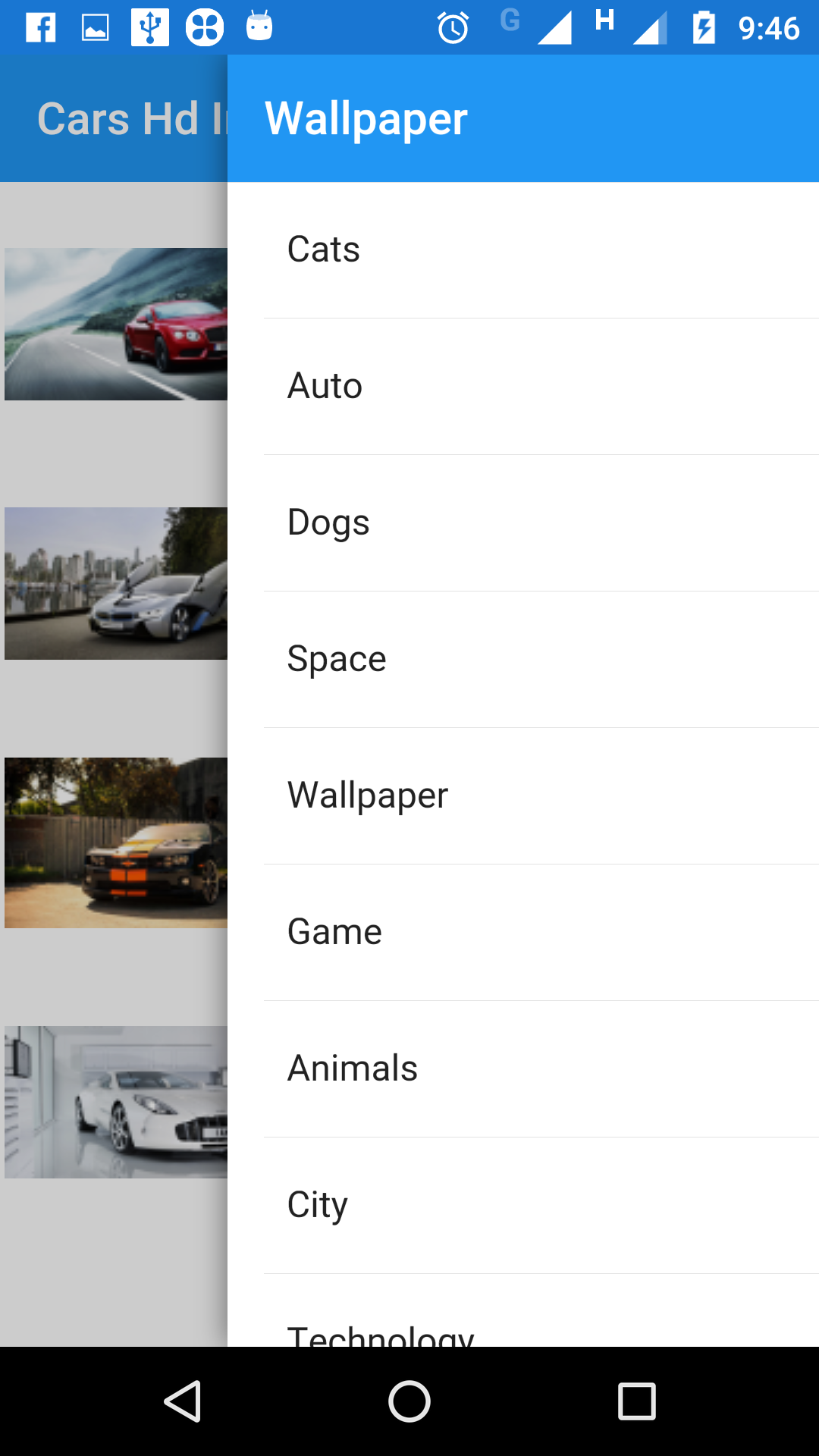Viewport: 819px width, 1456px height.
Task: Tap the red Bentley wallpaper thumbnail
Action: tap(114, 325)
